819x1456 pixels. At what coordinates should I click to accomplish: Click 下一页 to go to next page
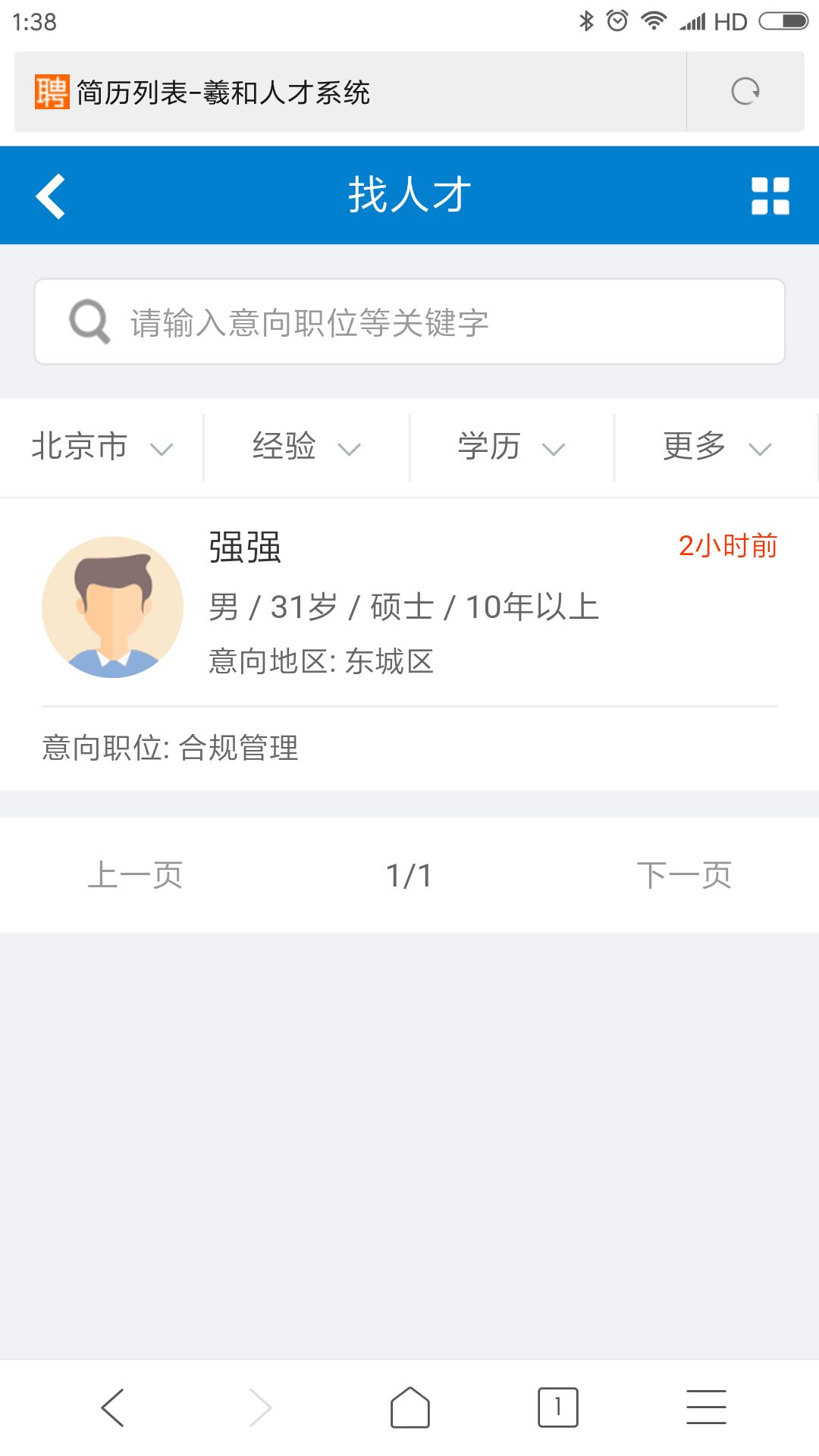[684, 874]
